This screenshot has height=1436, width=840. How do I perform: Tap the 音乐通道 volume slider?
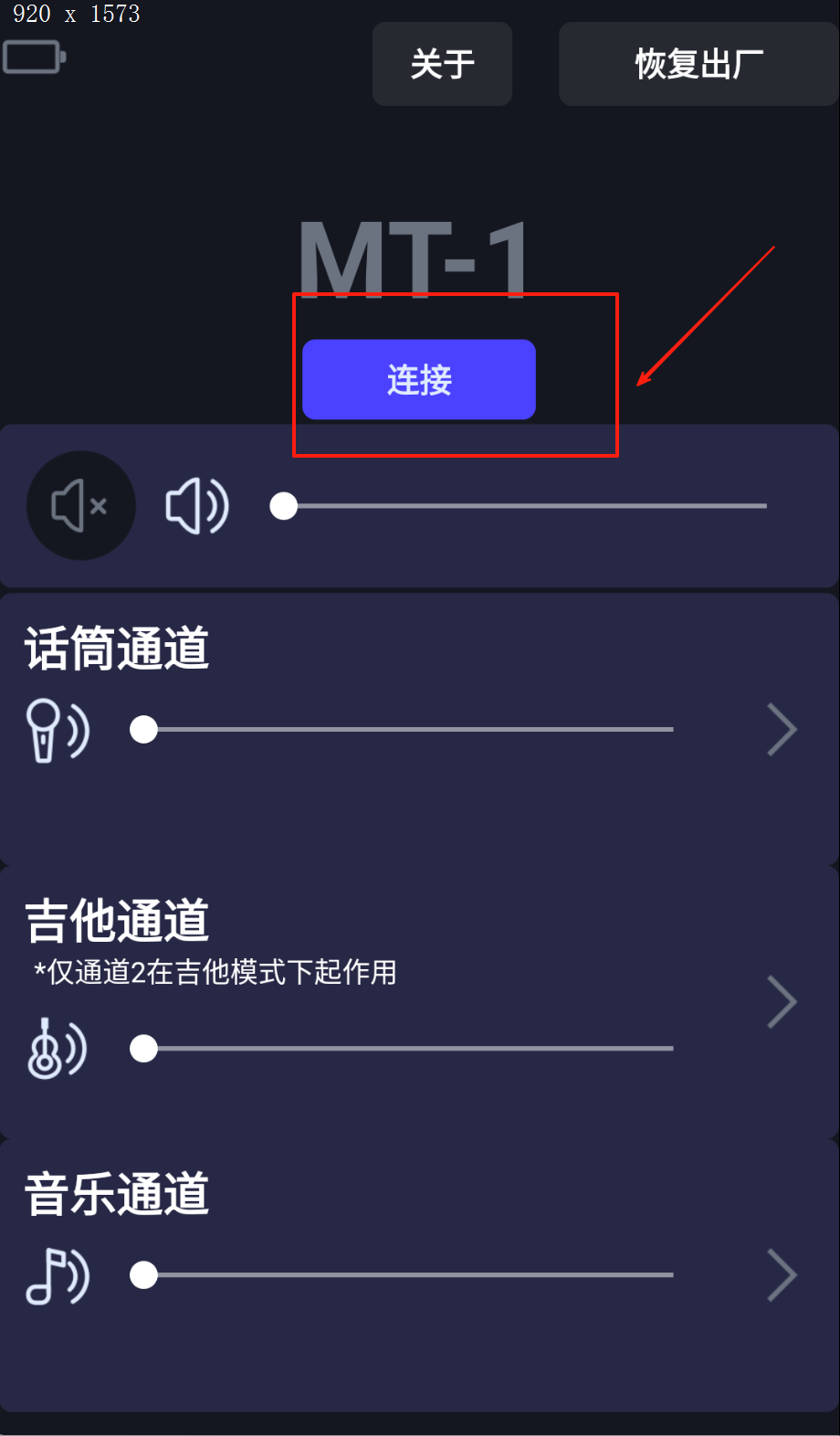pos(406,1274)
